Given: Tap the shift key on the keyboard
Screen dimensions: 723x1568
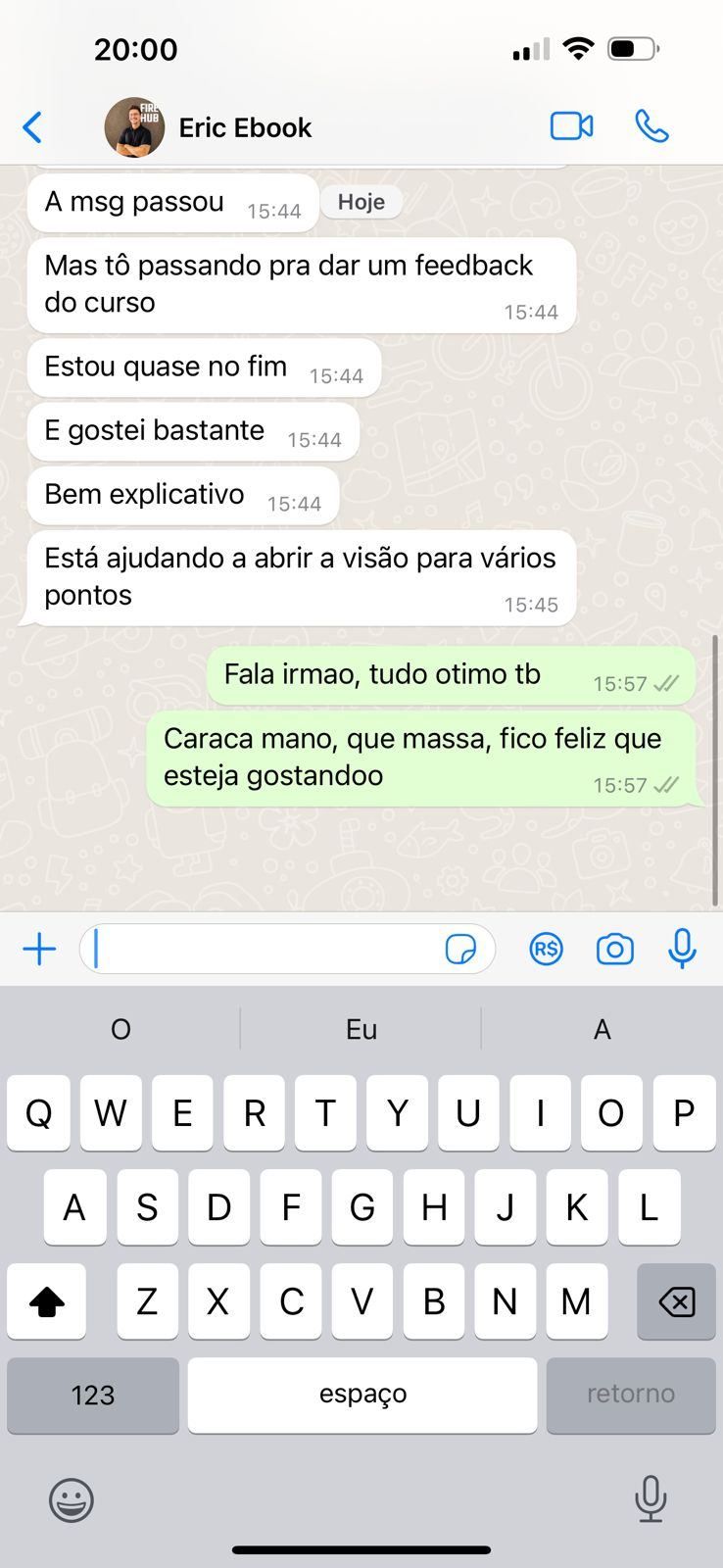Looking at the screenshot, I should click(46, 1301).
